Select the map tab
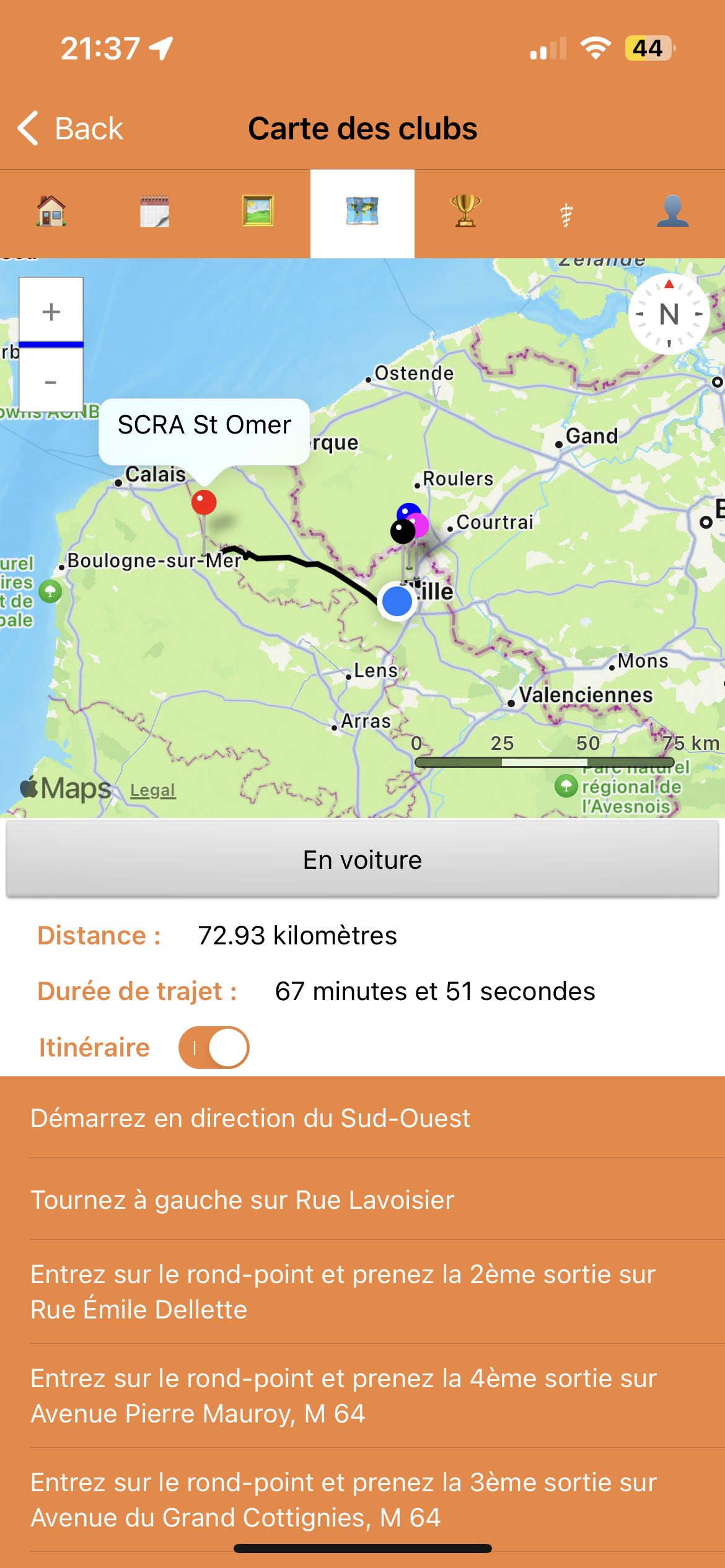The image size is (725, 1568). point(362,212)
